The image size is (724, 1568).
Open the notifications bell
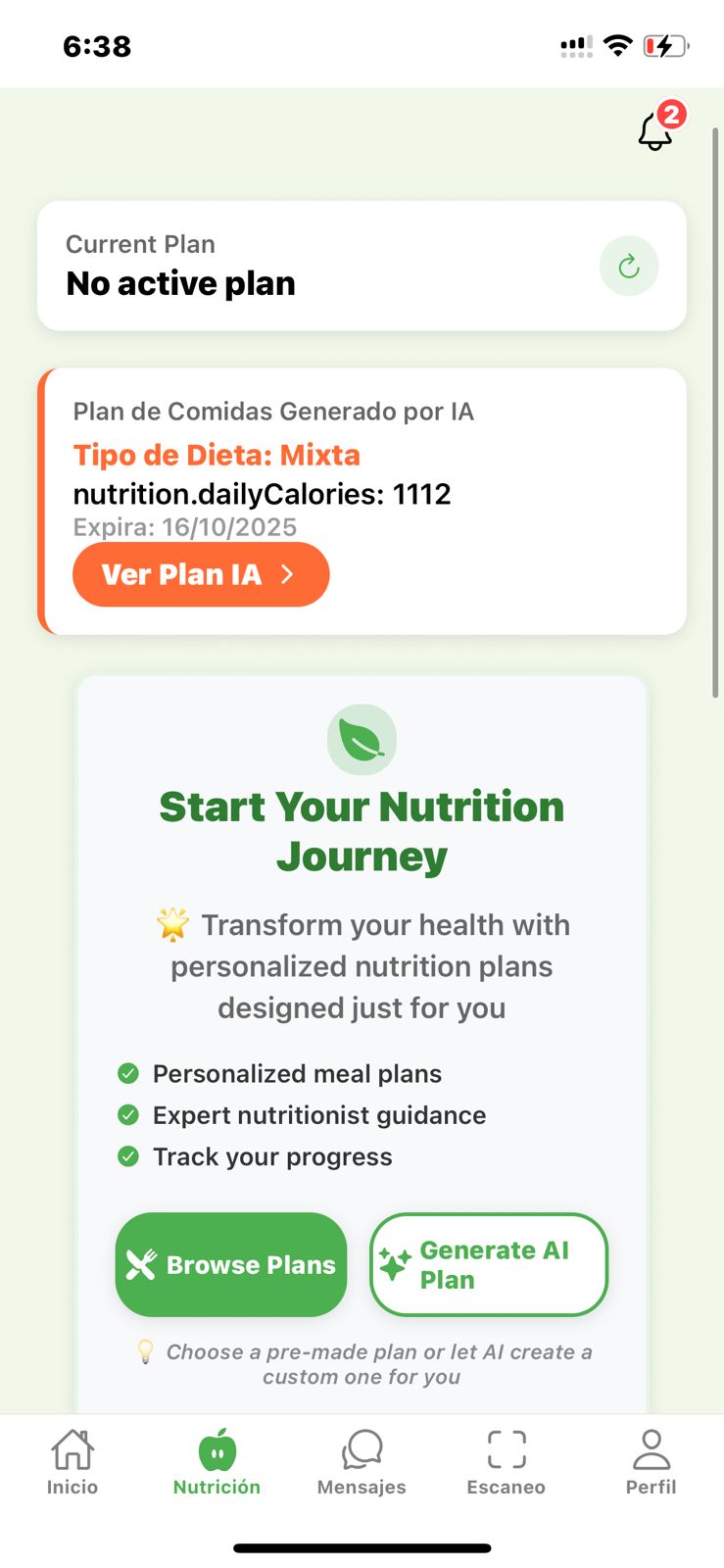[655, 131]
